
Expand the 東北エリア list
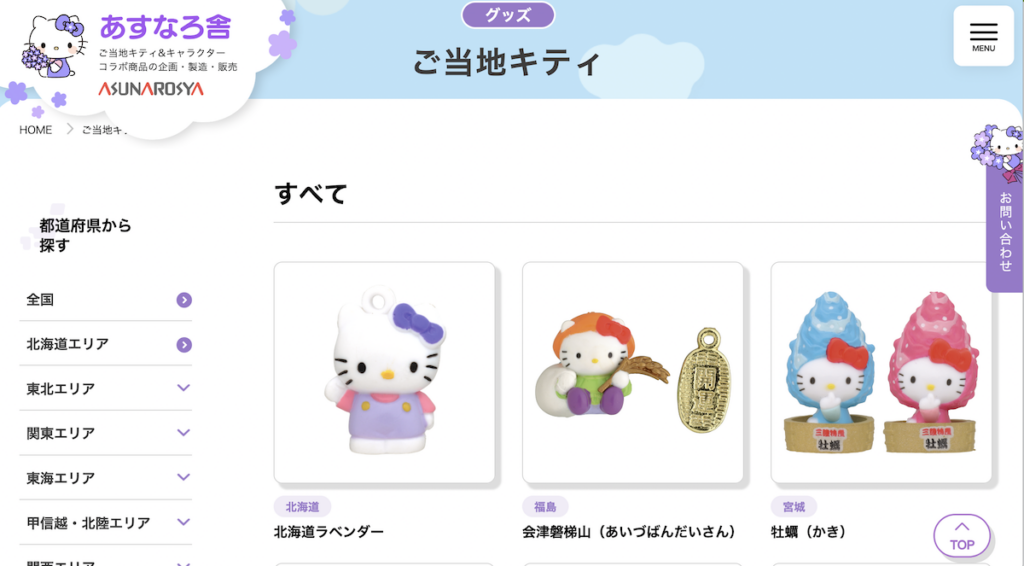[105, 389]
